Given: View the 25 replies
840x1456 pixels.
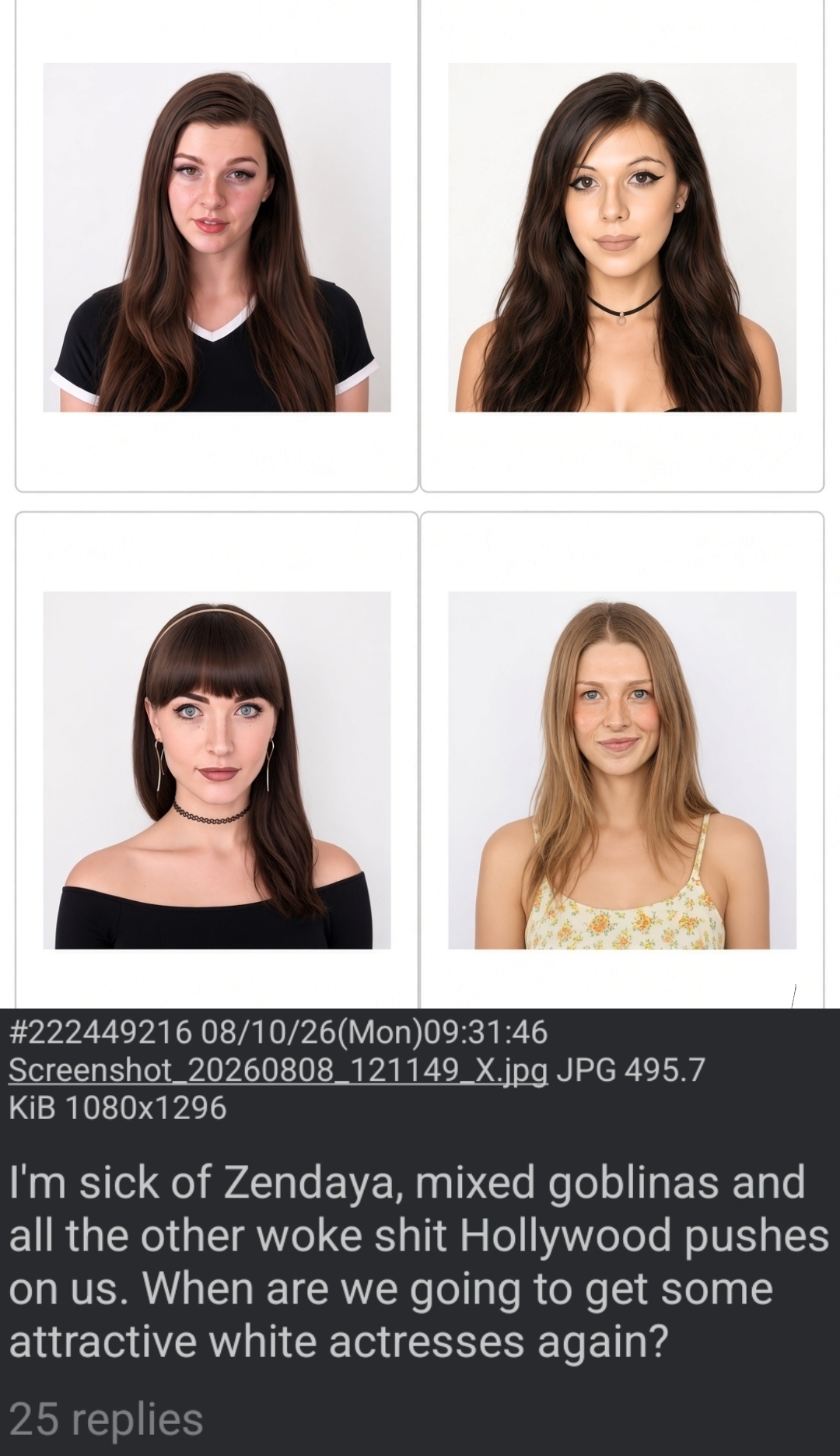Looking at the screenshot, I should (x=106, y=1418).
